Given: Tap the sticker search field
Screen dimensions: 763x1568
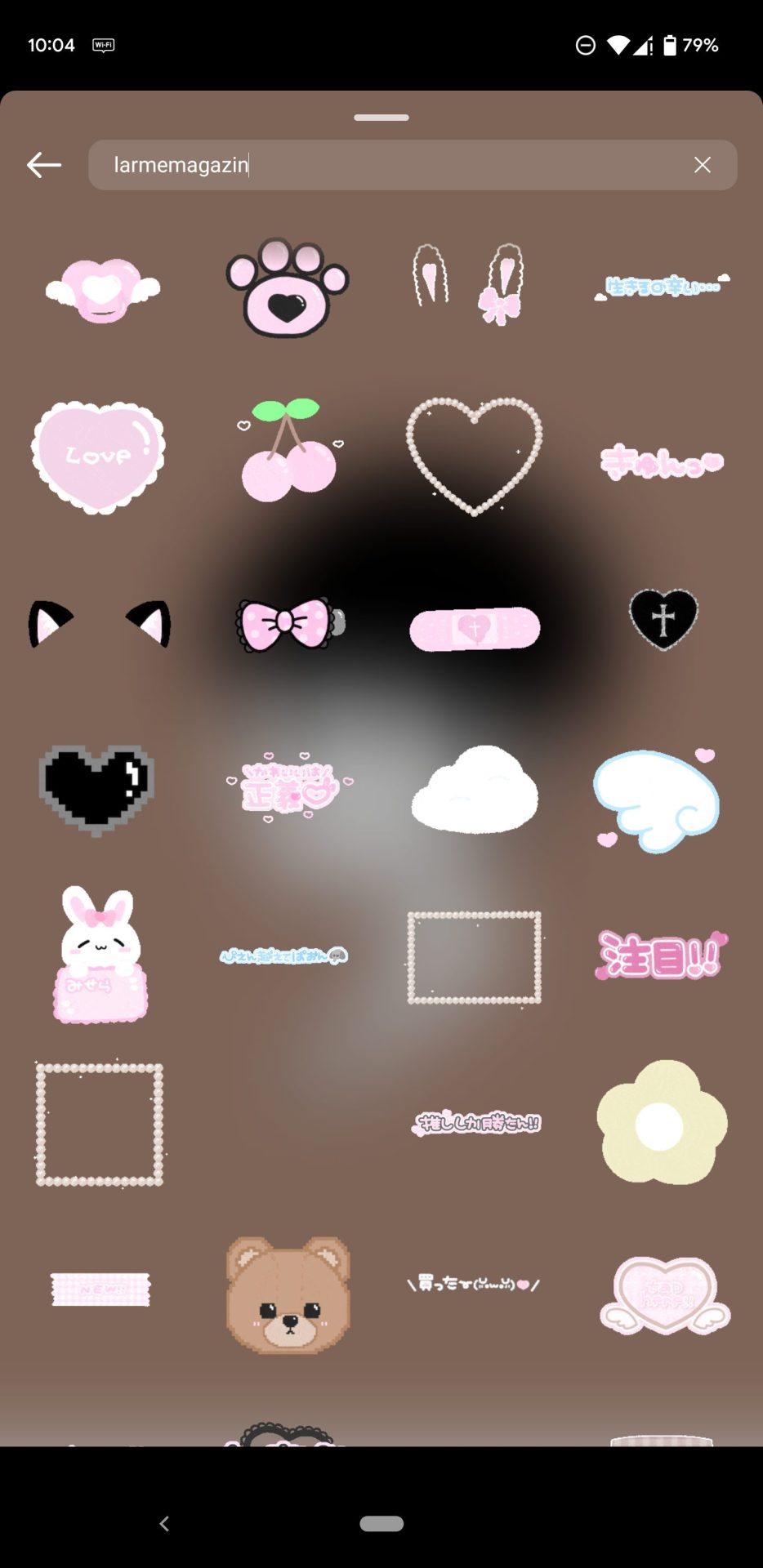Looking at the screenshot, I should pos(392,165).
